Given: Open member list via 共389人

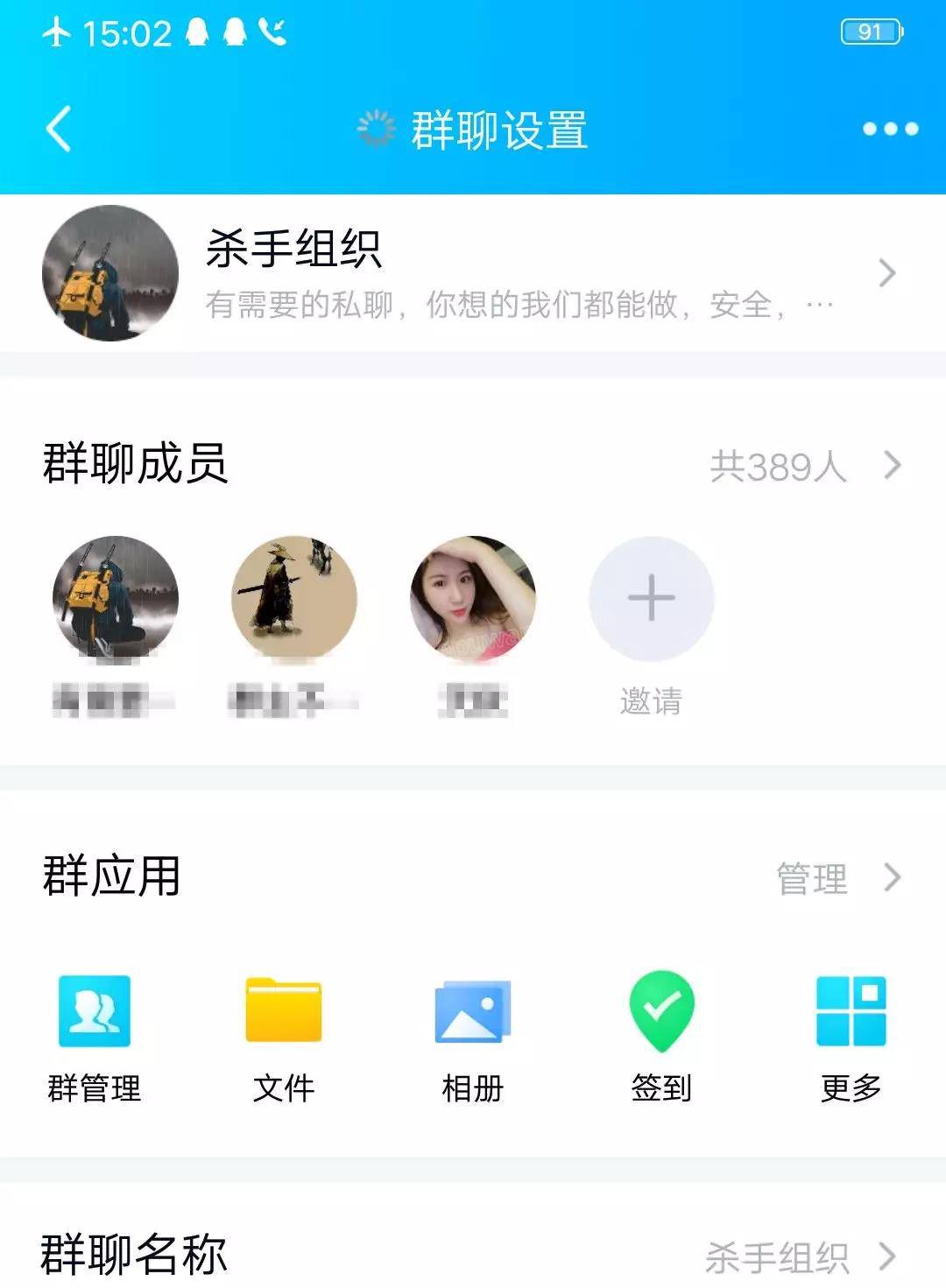Looking at the screenshot, I should [780, 466].
